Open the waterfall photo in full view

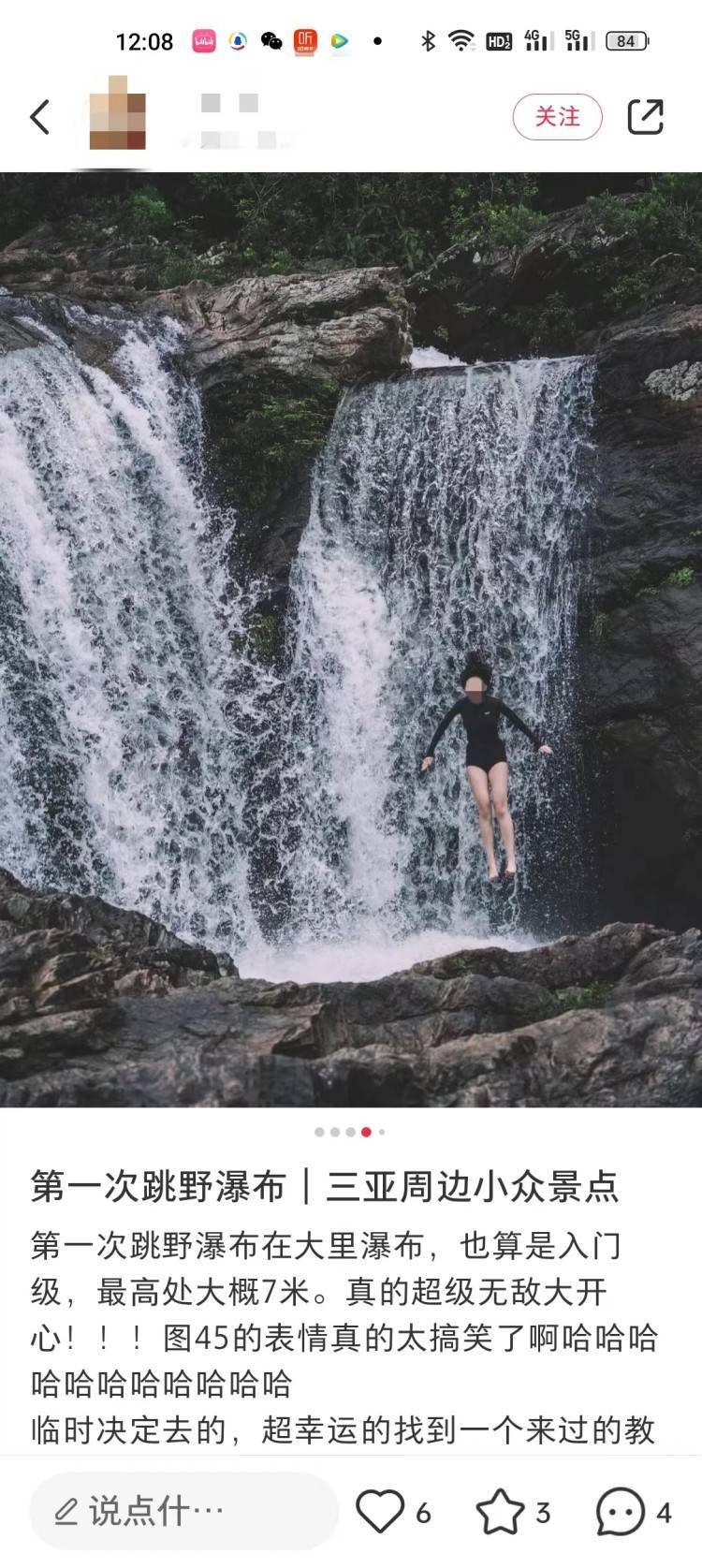click(351, 639)
